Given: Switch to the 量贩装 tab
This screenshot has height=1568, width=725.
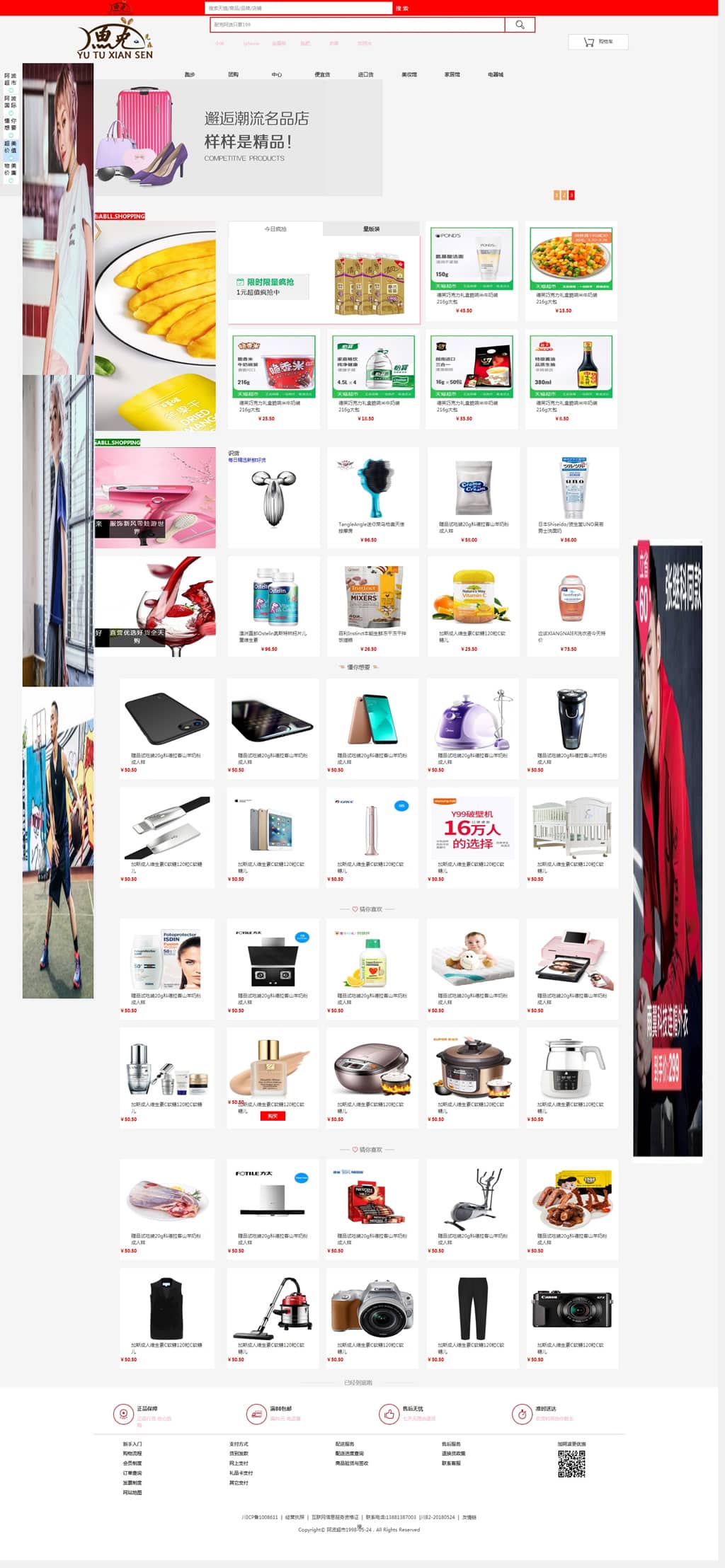Looking at the screenshot, I should (x=372, y=229).
